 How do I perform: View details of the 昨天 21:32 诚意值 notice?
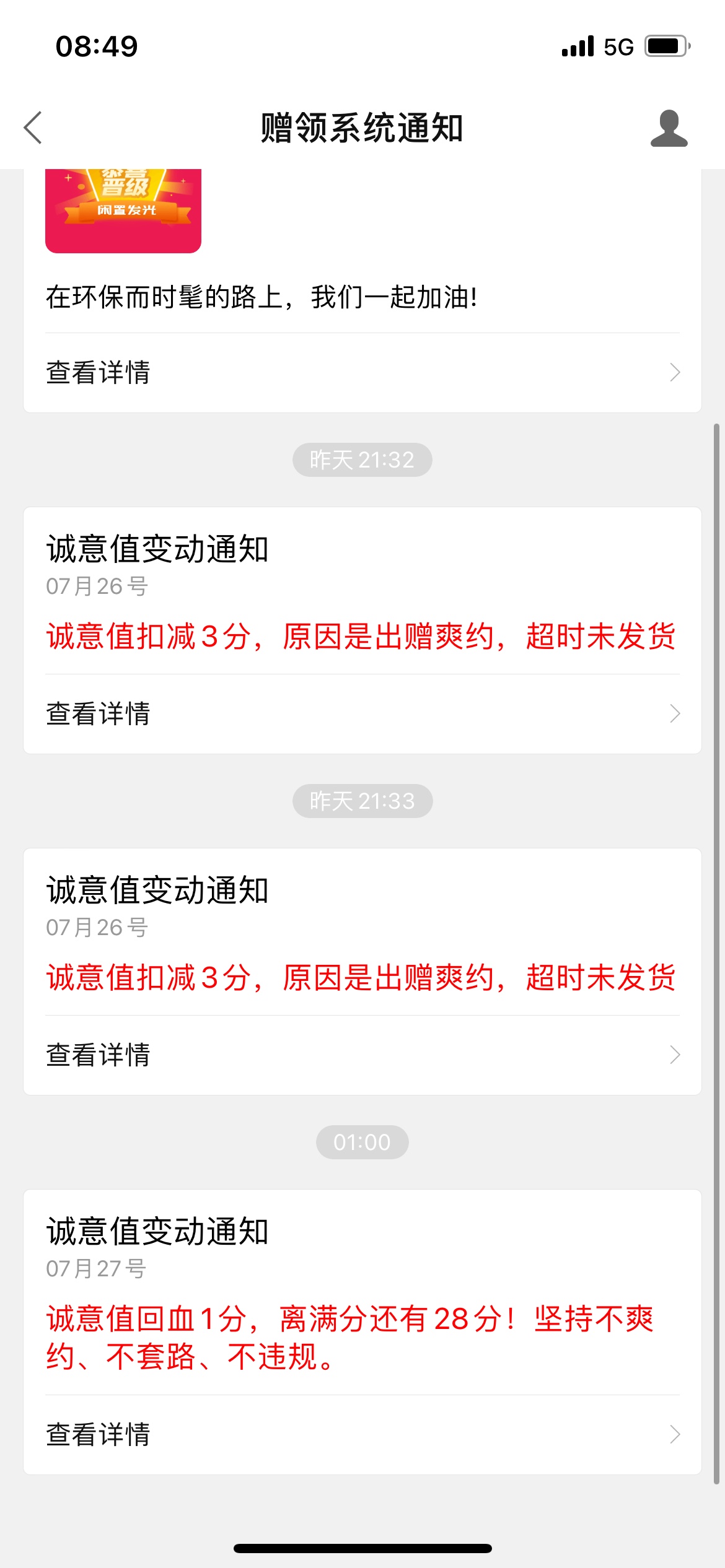pyautogui.click(x=362, y=714)
